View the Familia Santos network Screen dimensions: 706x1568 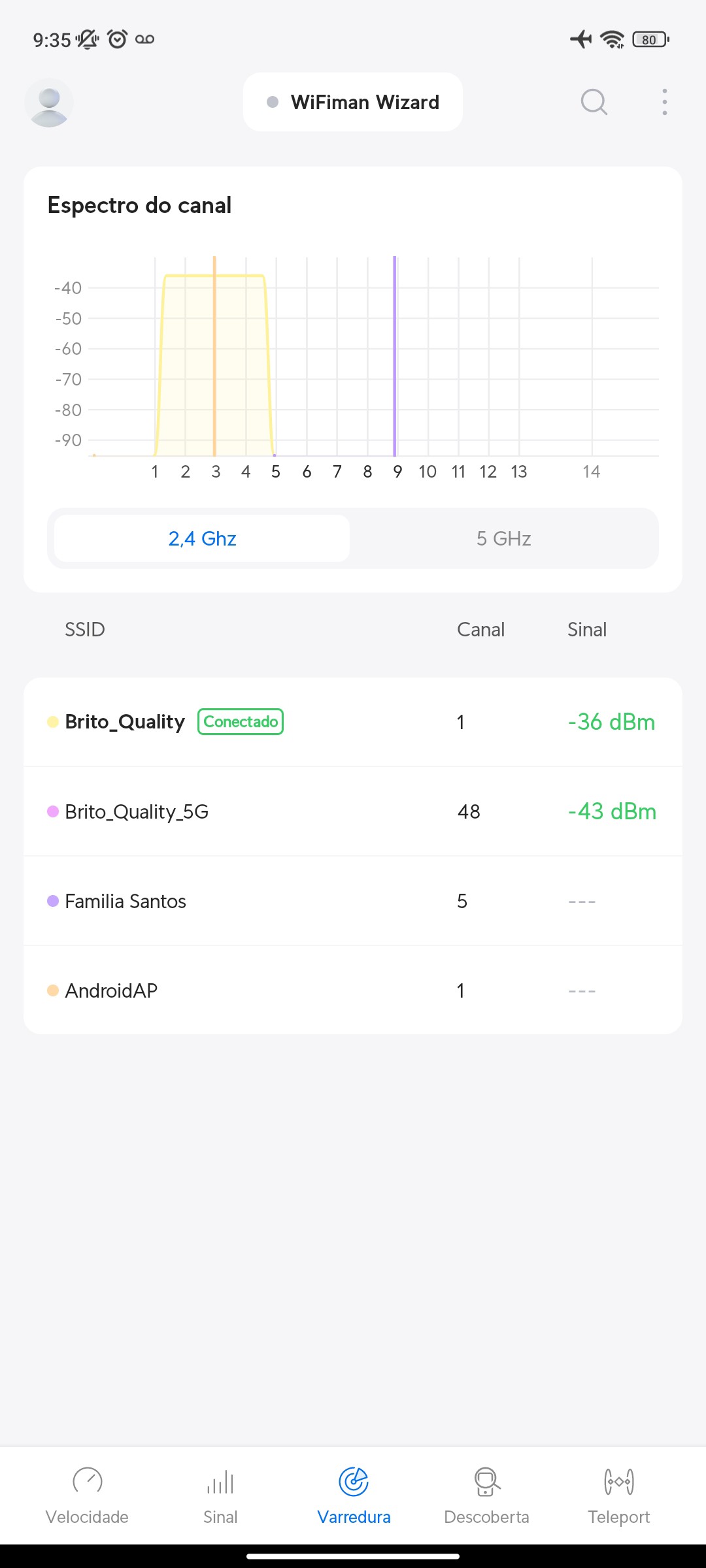[x=353, y=901]
